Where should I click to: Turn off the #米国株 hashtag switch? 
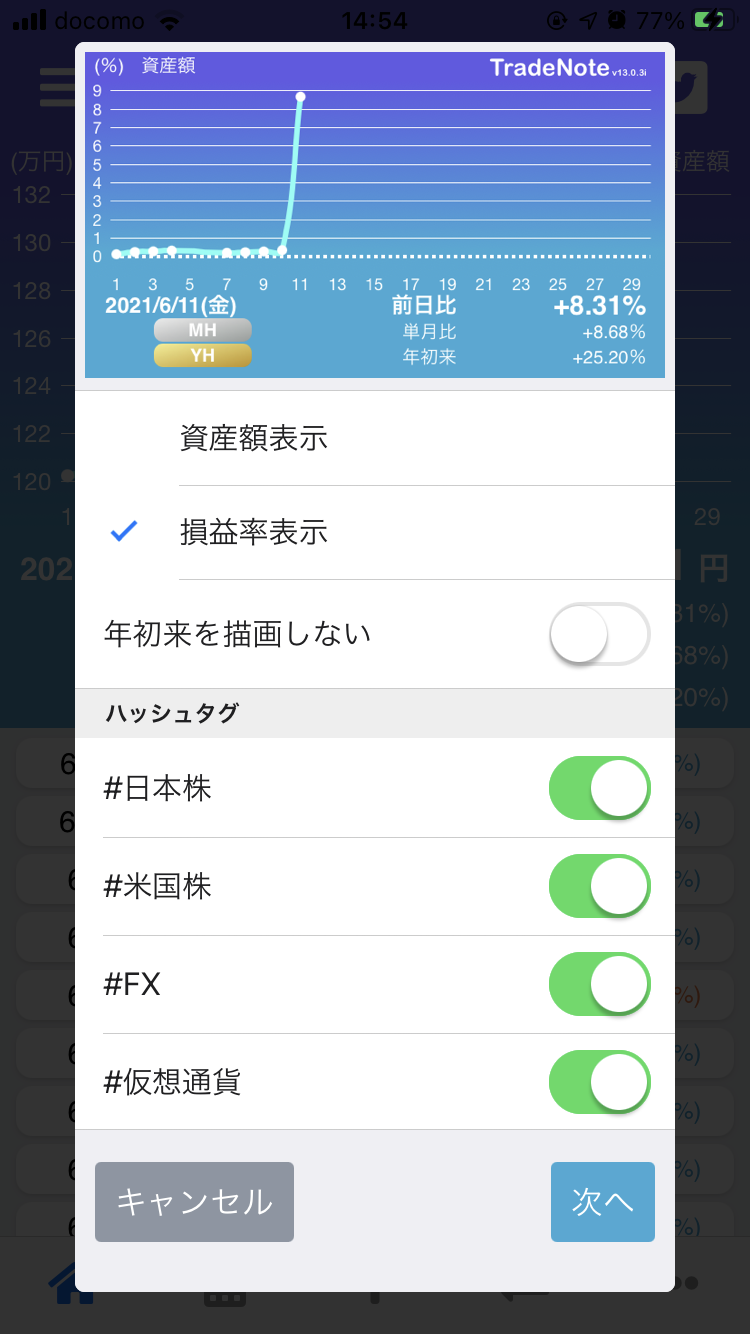[599, 886]
